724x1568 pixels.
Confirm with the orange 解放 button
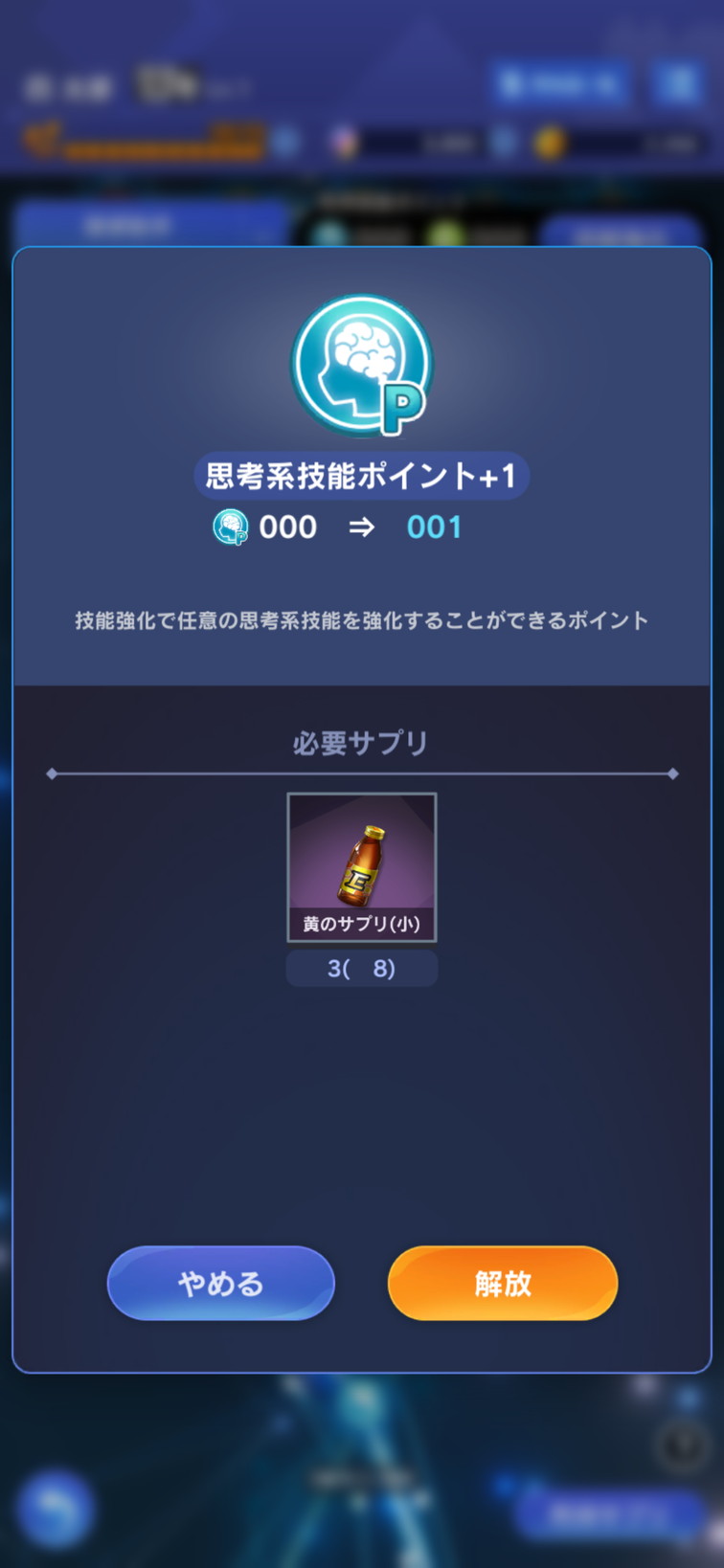(x=503, y=1283)
